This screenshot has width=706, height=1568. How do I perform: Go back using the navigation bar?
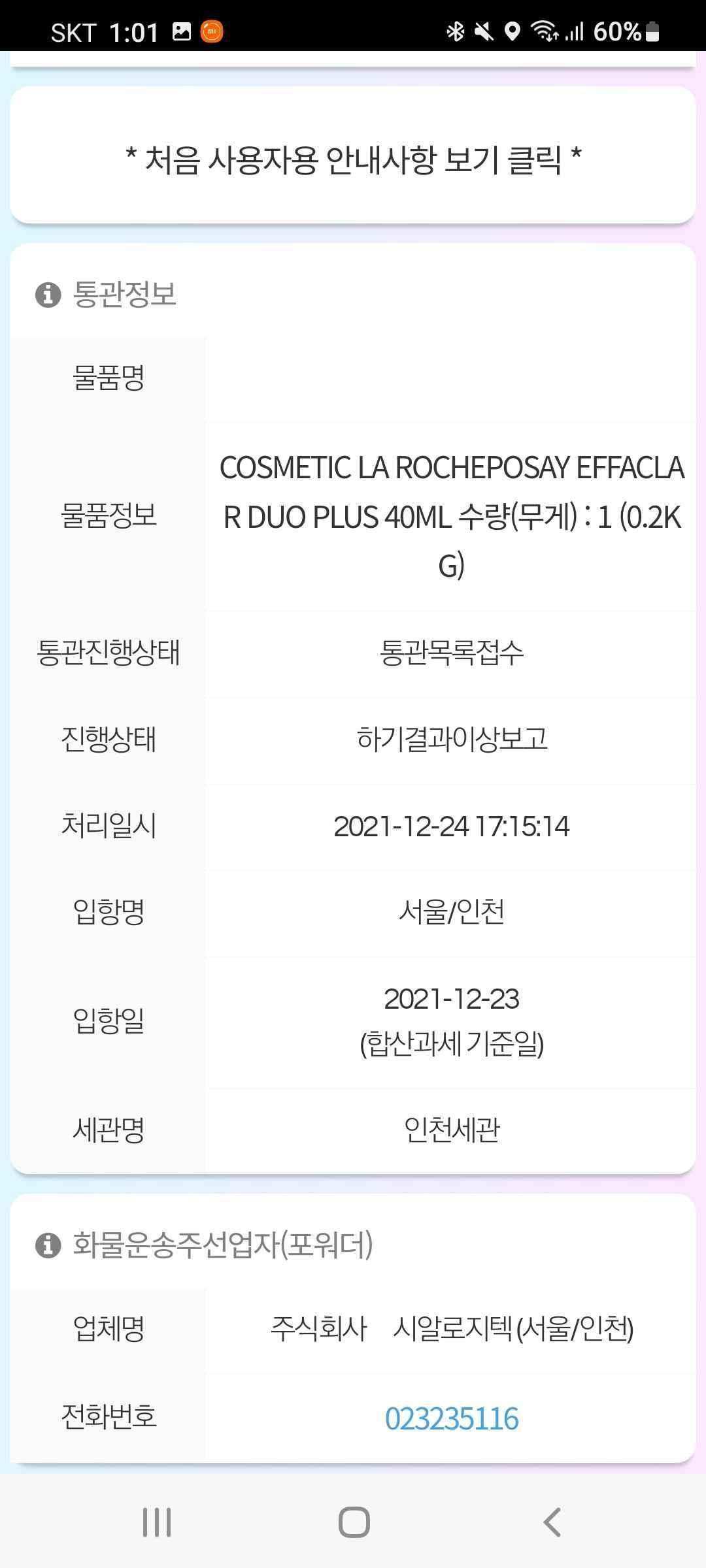[552, 1522]
